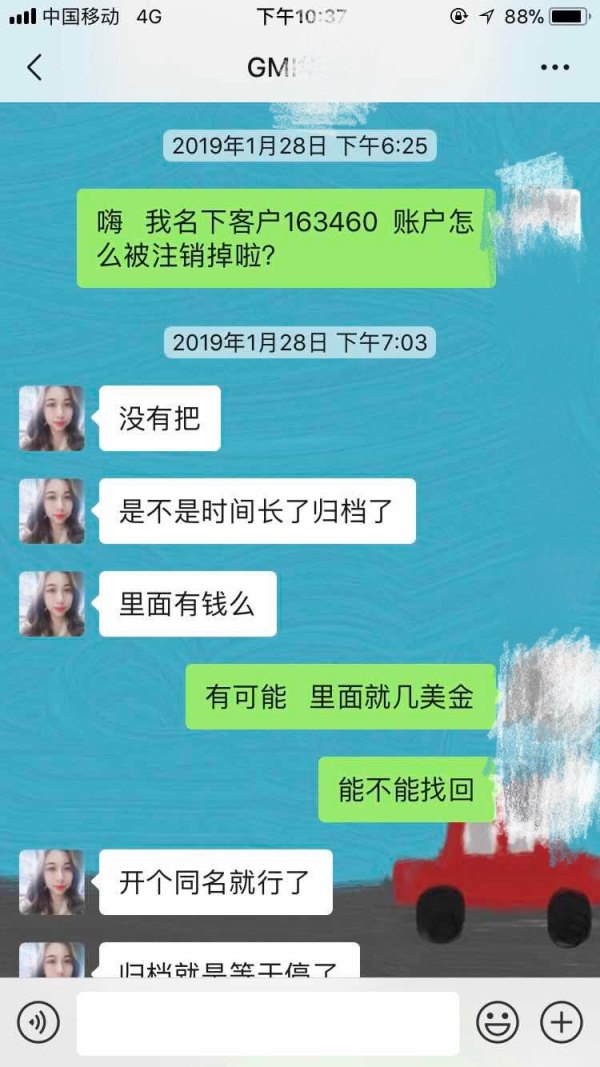Open the emoji sticker panel
Viewport: 600px width, 1067px height.
(497, 1022)
